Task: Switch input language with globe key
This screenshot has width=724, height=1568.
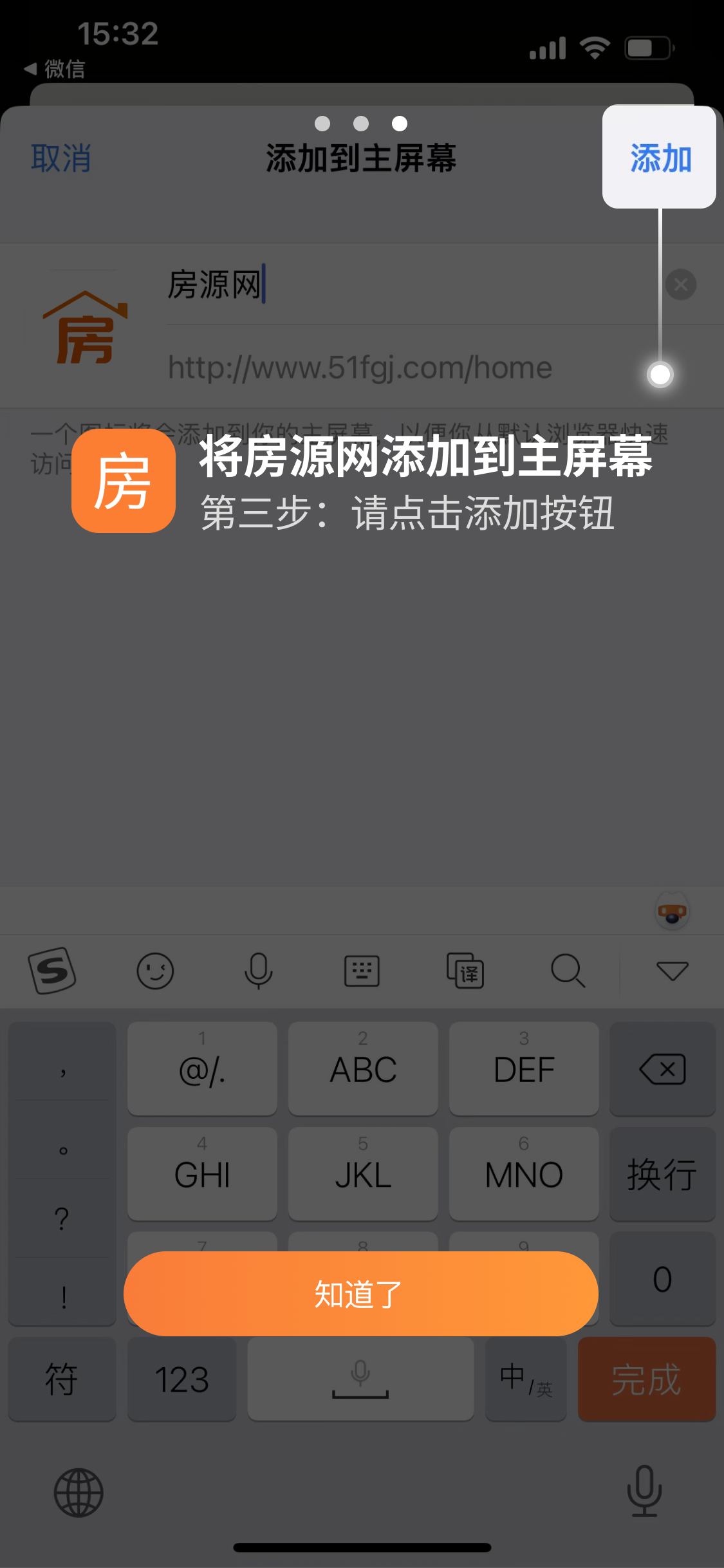Action: (x=79, y=1493)
